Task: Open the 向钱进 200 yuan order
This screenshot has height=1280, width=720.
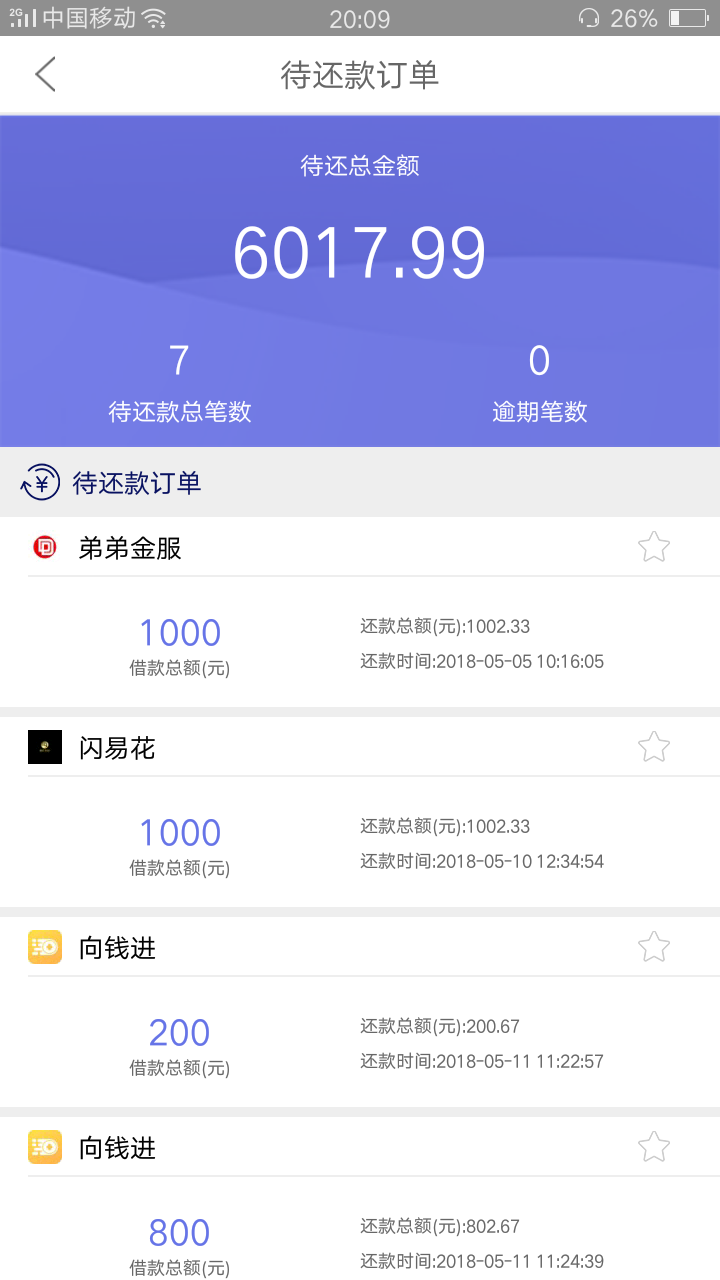Action: tap(360, 1012)
